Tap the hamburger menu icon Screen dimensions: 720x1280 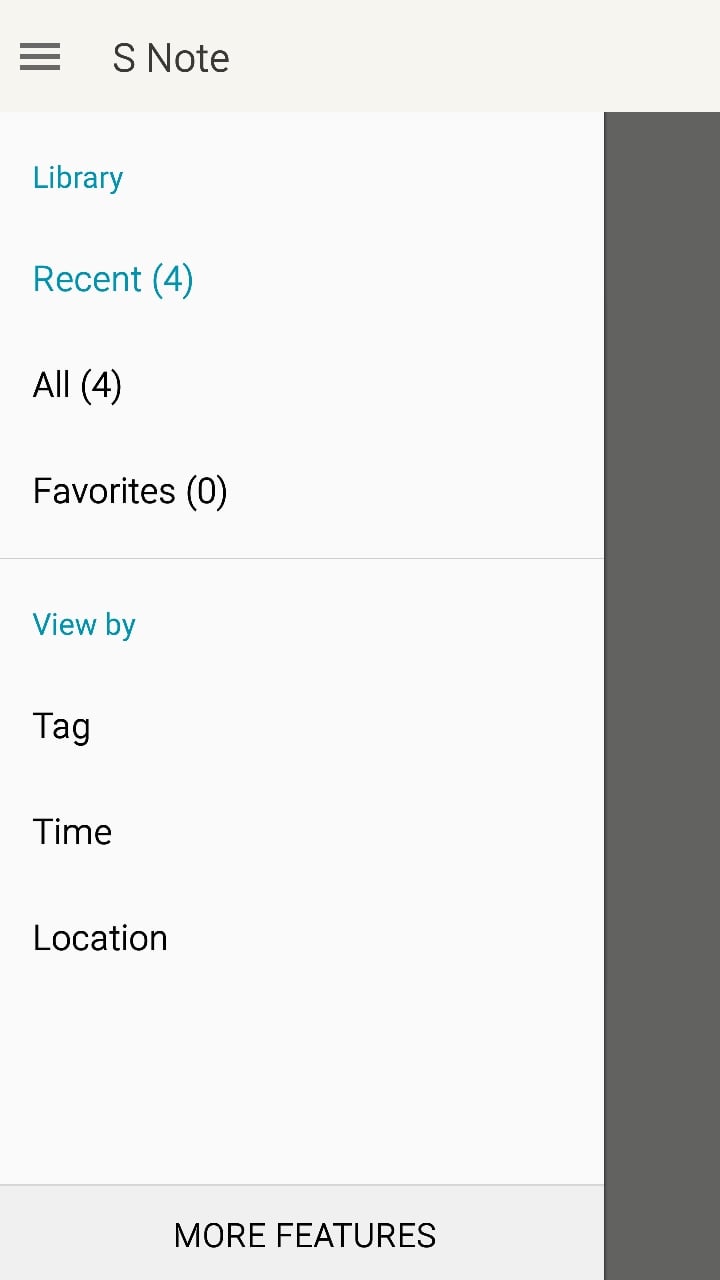pos(40,57)
